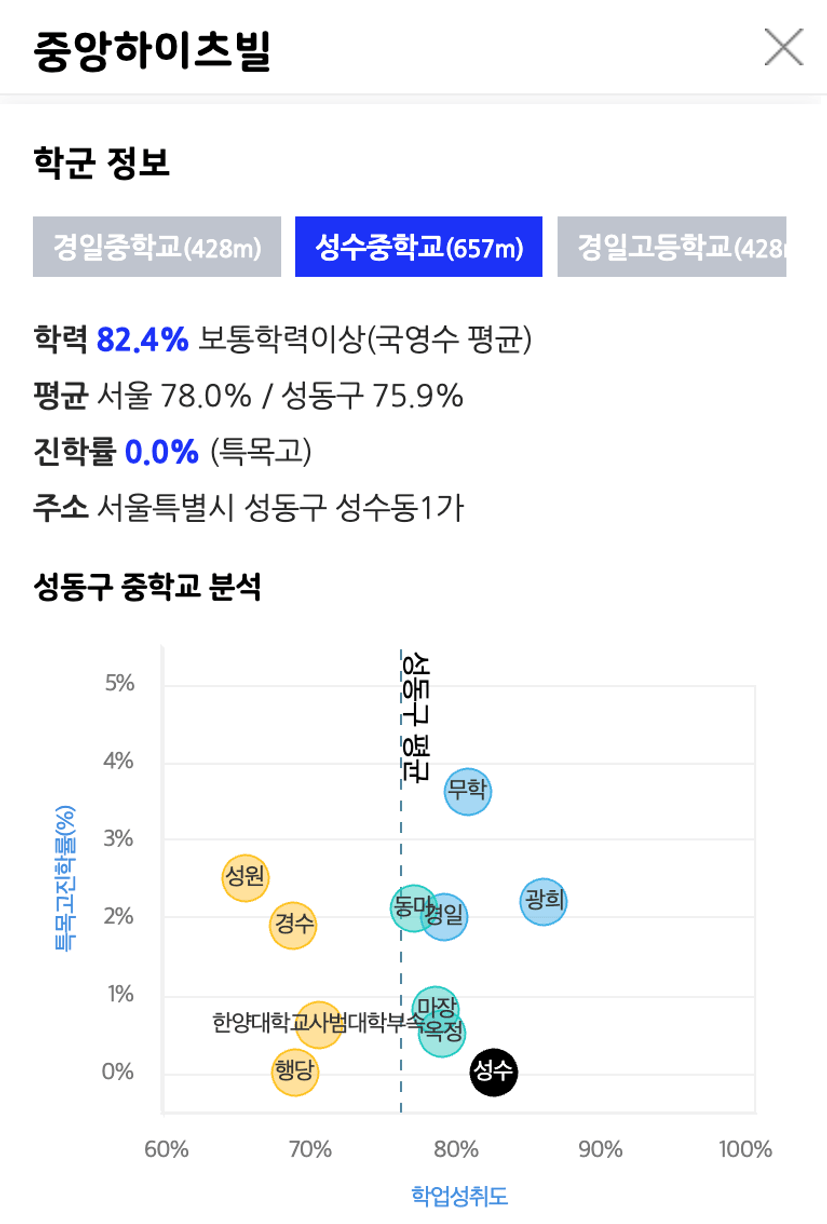Switch to 경일중학교 school tab
Image resolution: width=827 pixels, height=1224 pixels.
pos(156,246)
